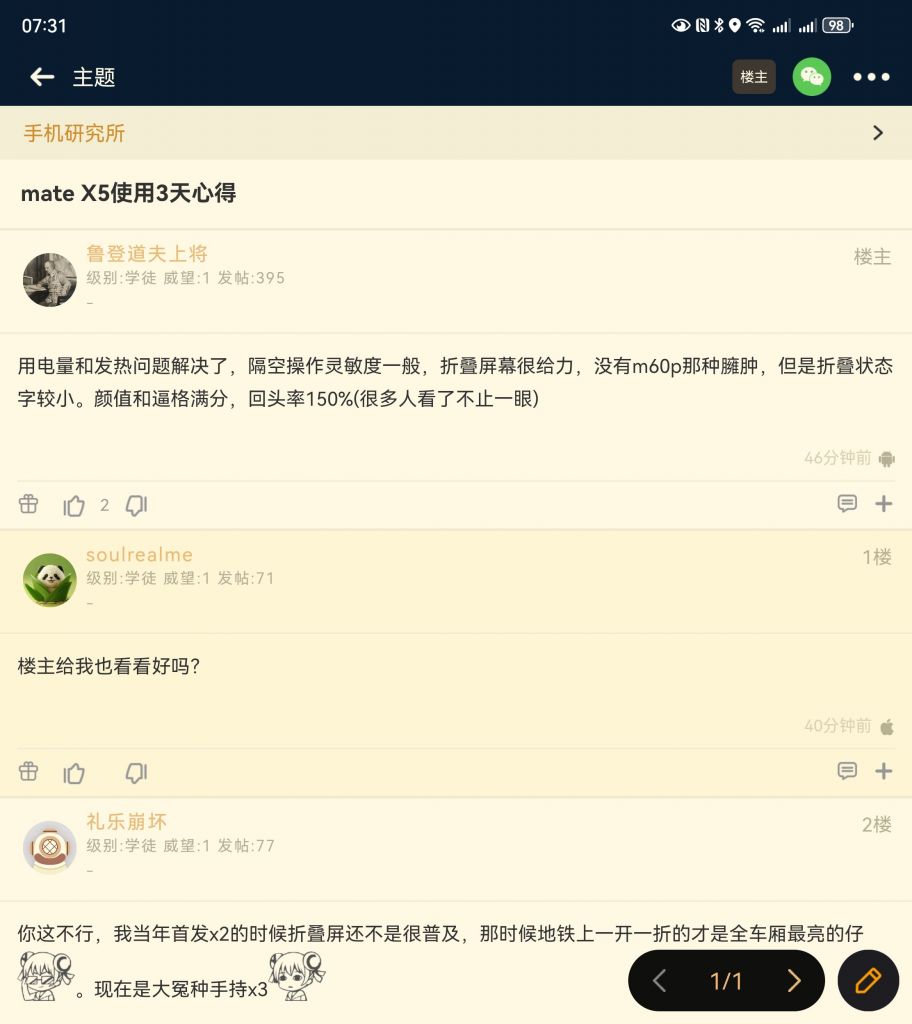Open the three-dot overflow menu

[x=871, y=77]
